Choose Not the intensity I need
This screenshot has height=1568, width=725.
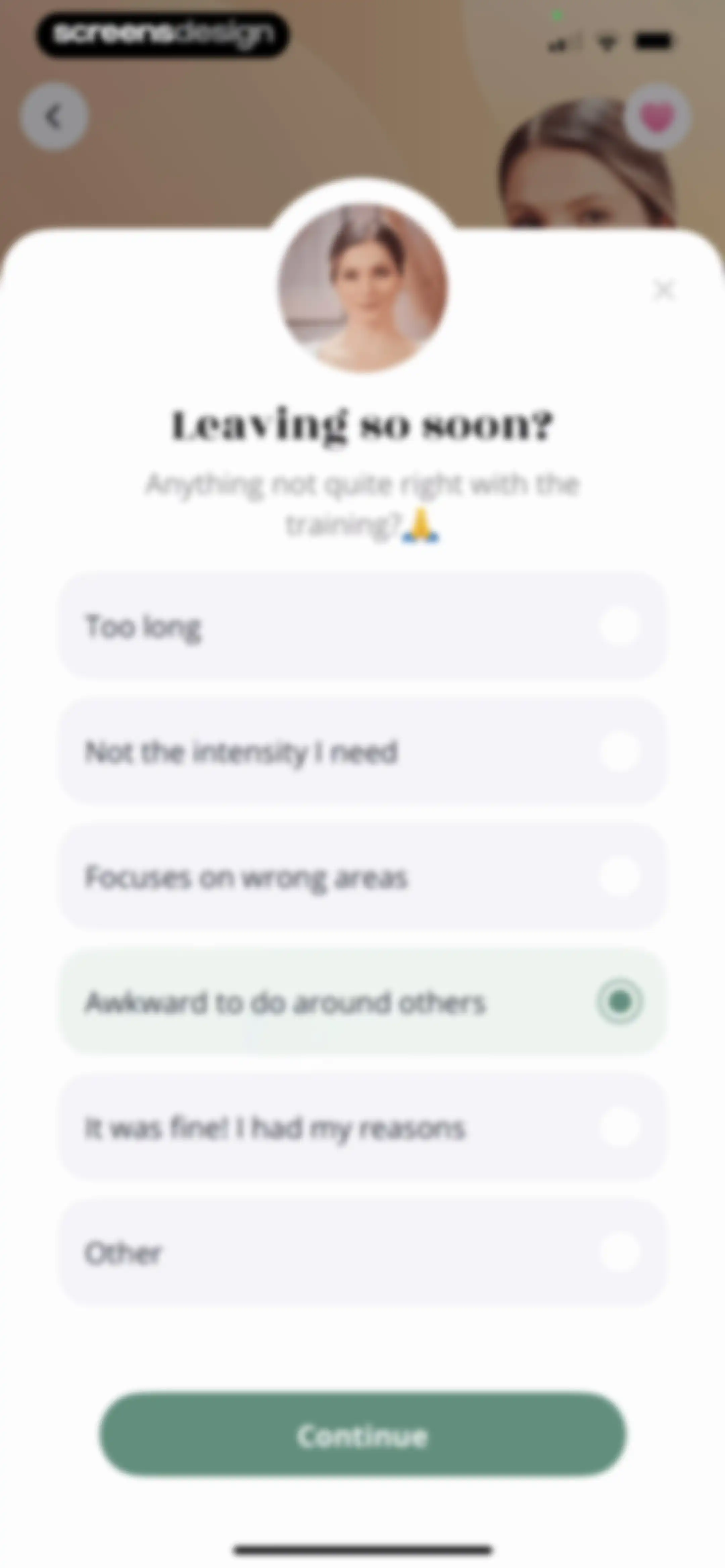point(362,751)
